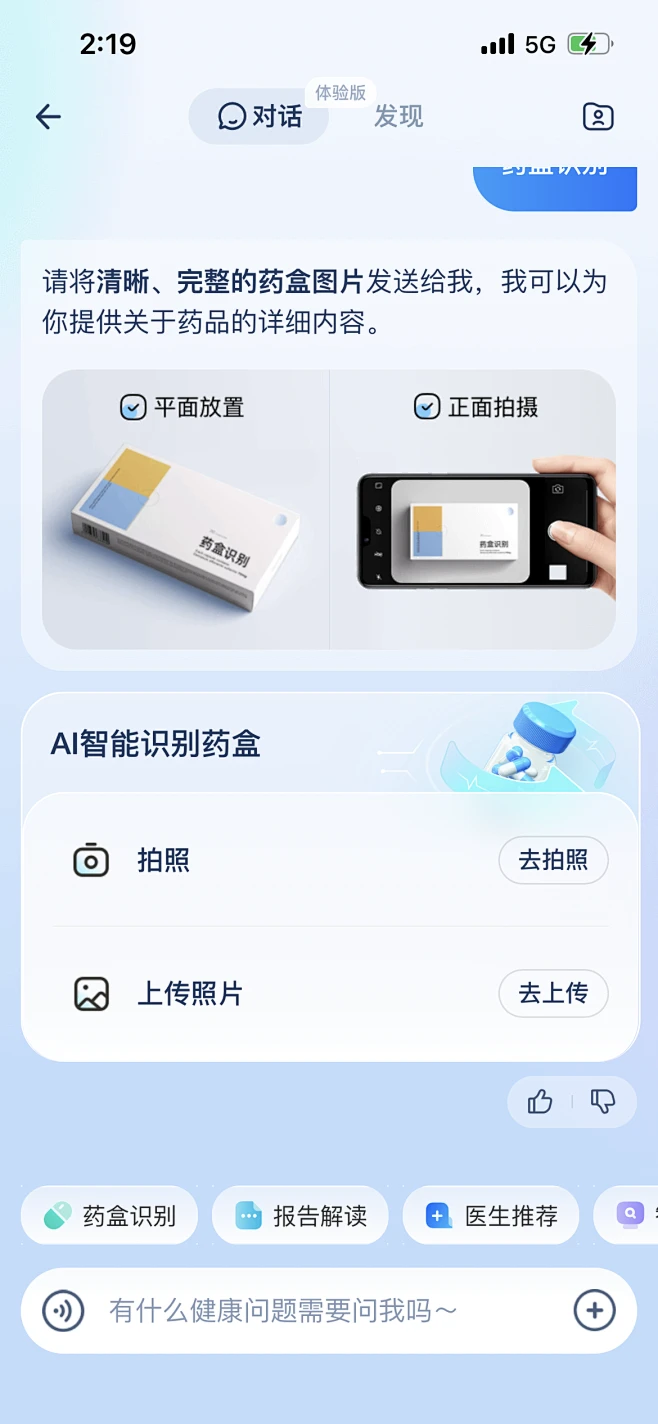658x1424 pixels.
Task: Select the 报告解读 chip
Action: point(300,1216)
